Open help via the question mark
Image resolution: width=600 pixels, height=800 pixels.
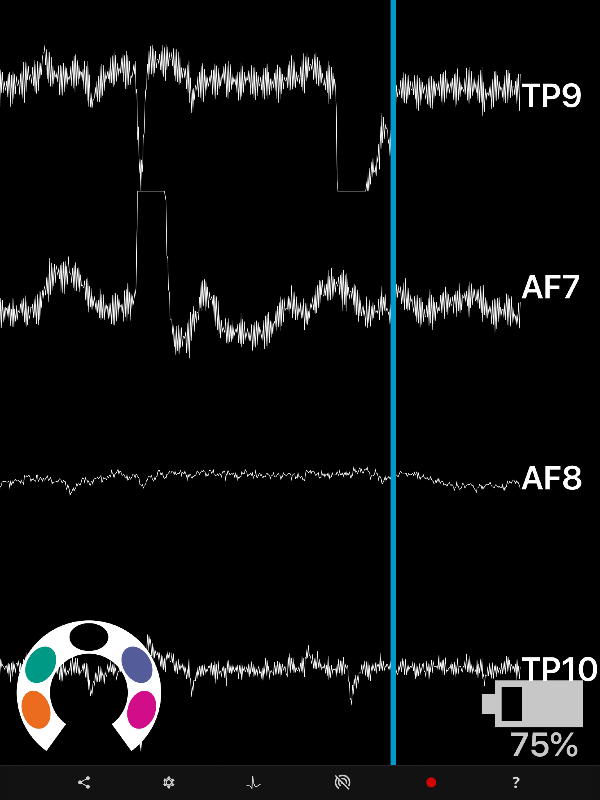(516, 783)
